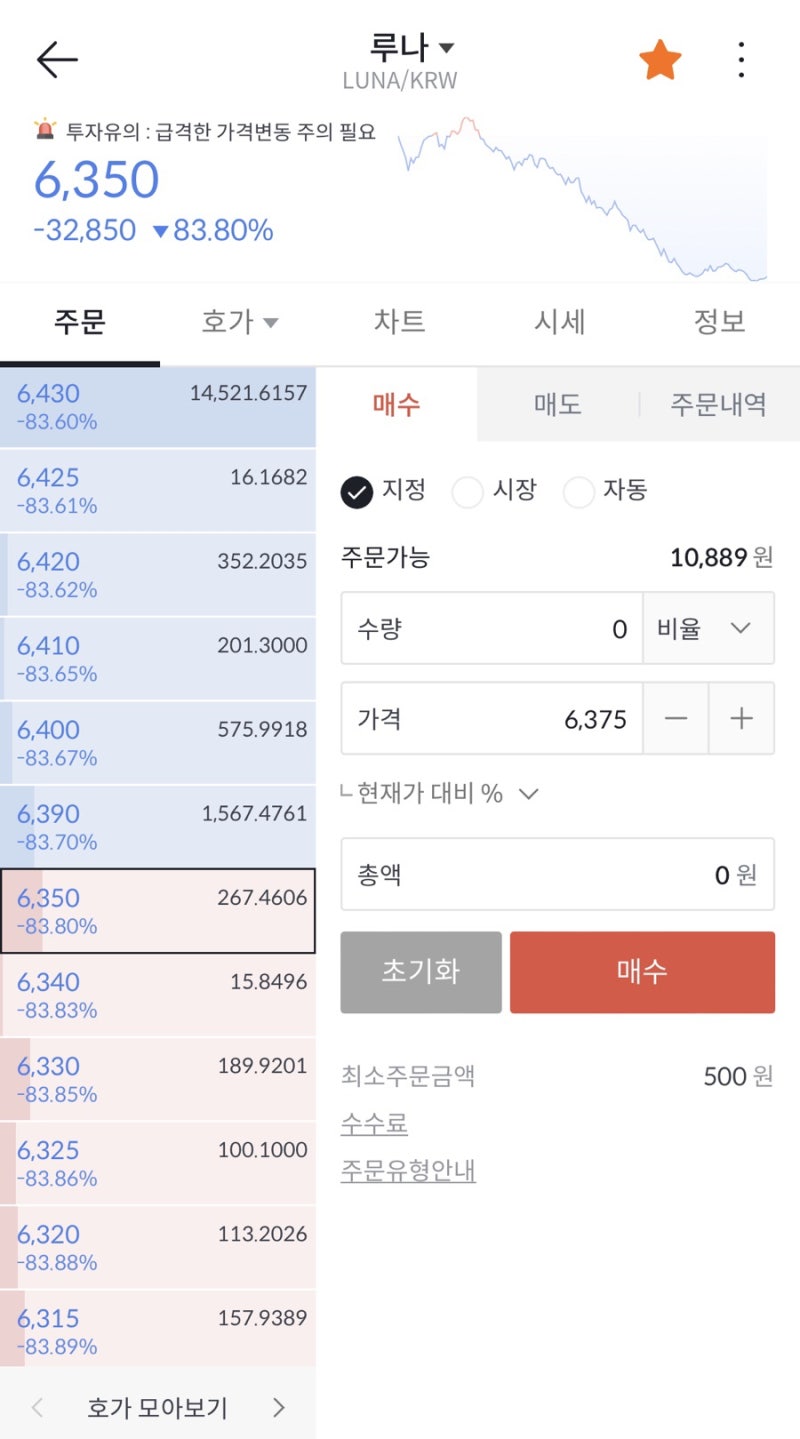Reset the order form with 초기화
This screenshot has height=1439, width=800.
(x=421, y=972)
